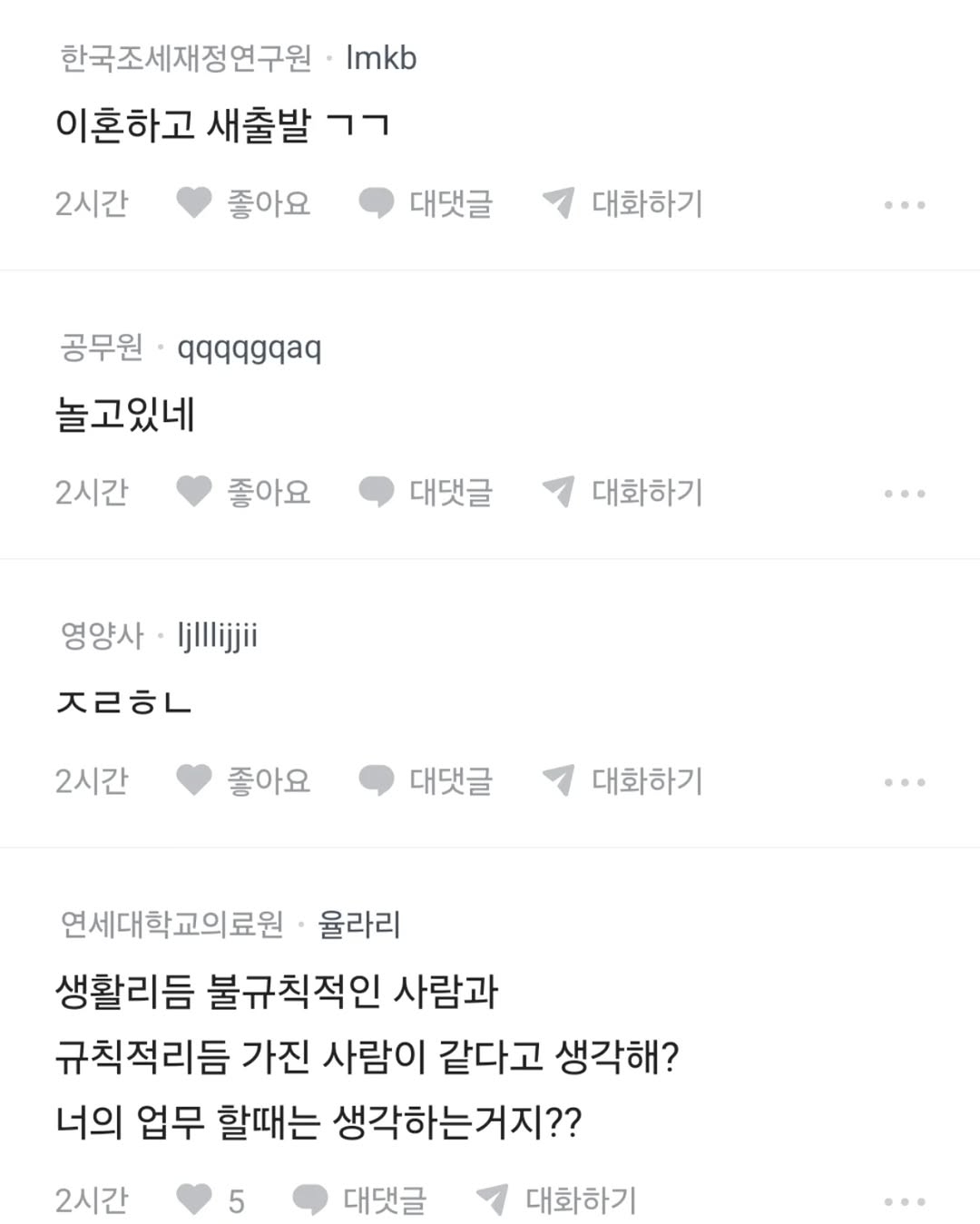
Task: Start 대화하기 with 율라리
Action: 556,1200
